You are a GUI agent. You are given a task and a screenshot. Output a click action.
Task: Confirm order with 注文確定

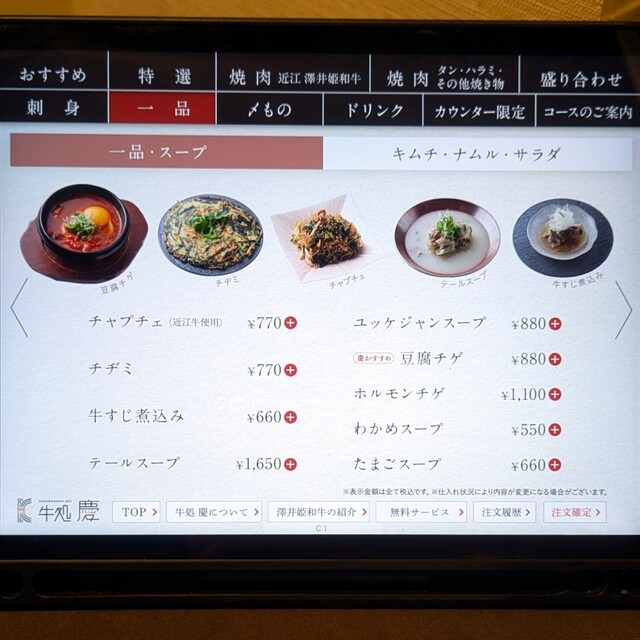pos(574,512)
